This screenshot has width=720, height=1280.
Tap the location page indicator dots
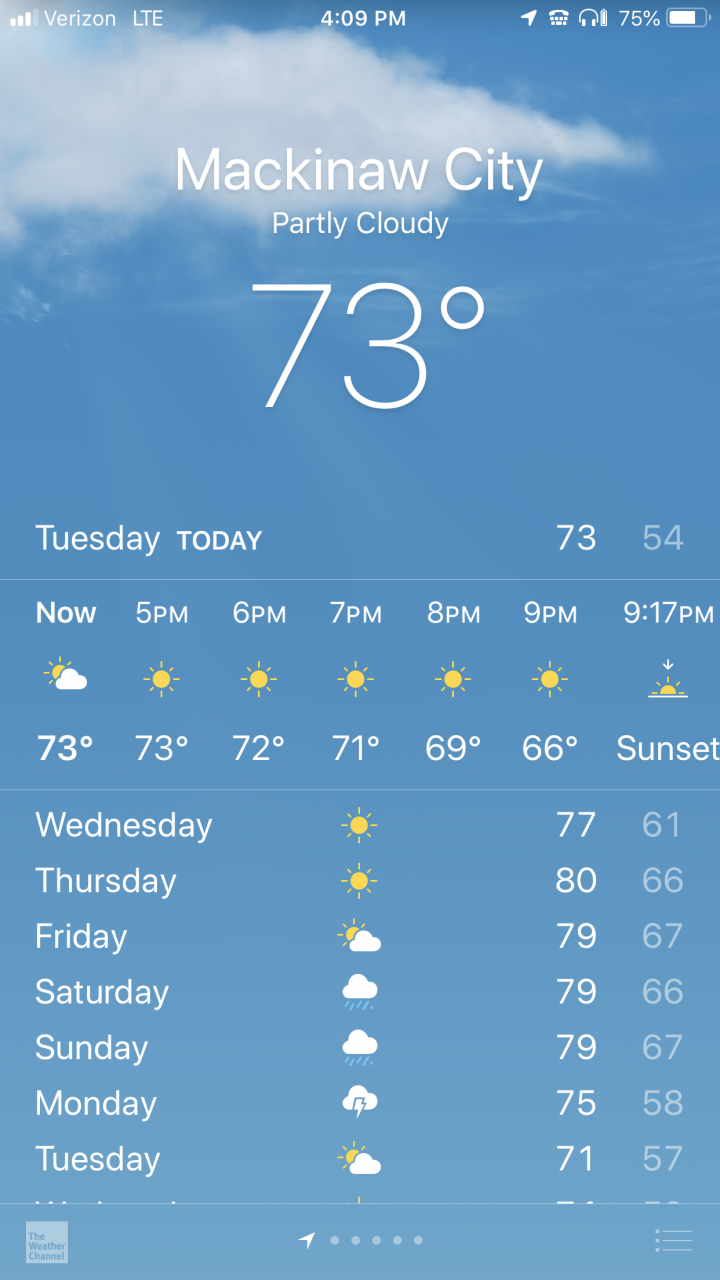click(361, 1241)
